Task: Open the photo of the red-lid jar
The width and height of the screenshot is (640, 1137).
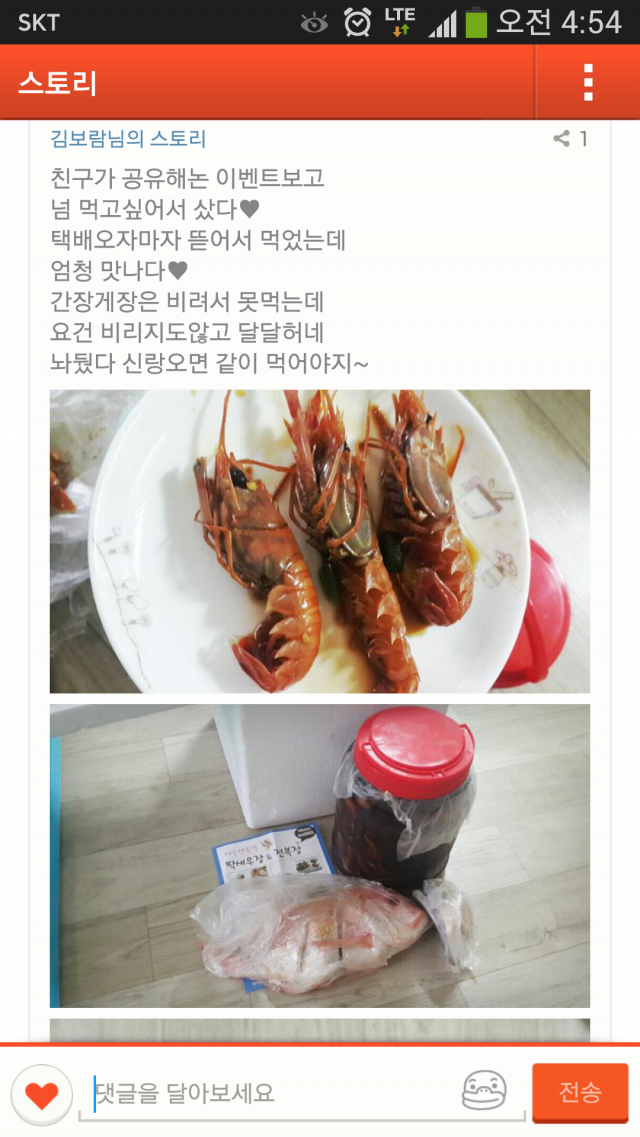Action: point(320,856)
